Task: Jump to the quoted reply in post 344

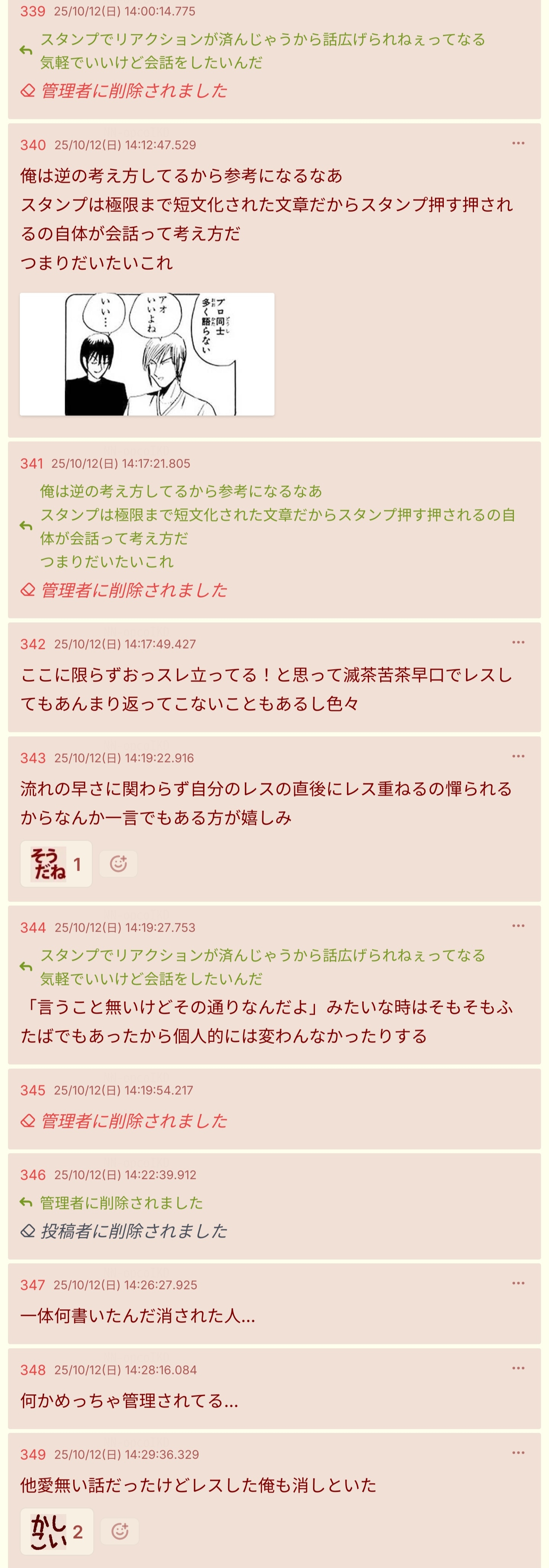Action: pos(262,967)
